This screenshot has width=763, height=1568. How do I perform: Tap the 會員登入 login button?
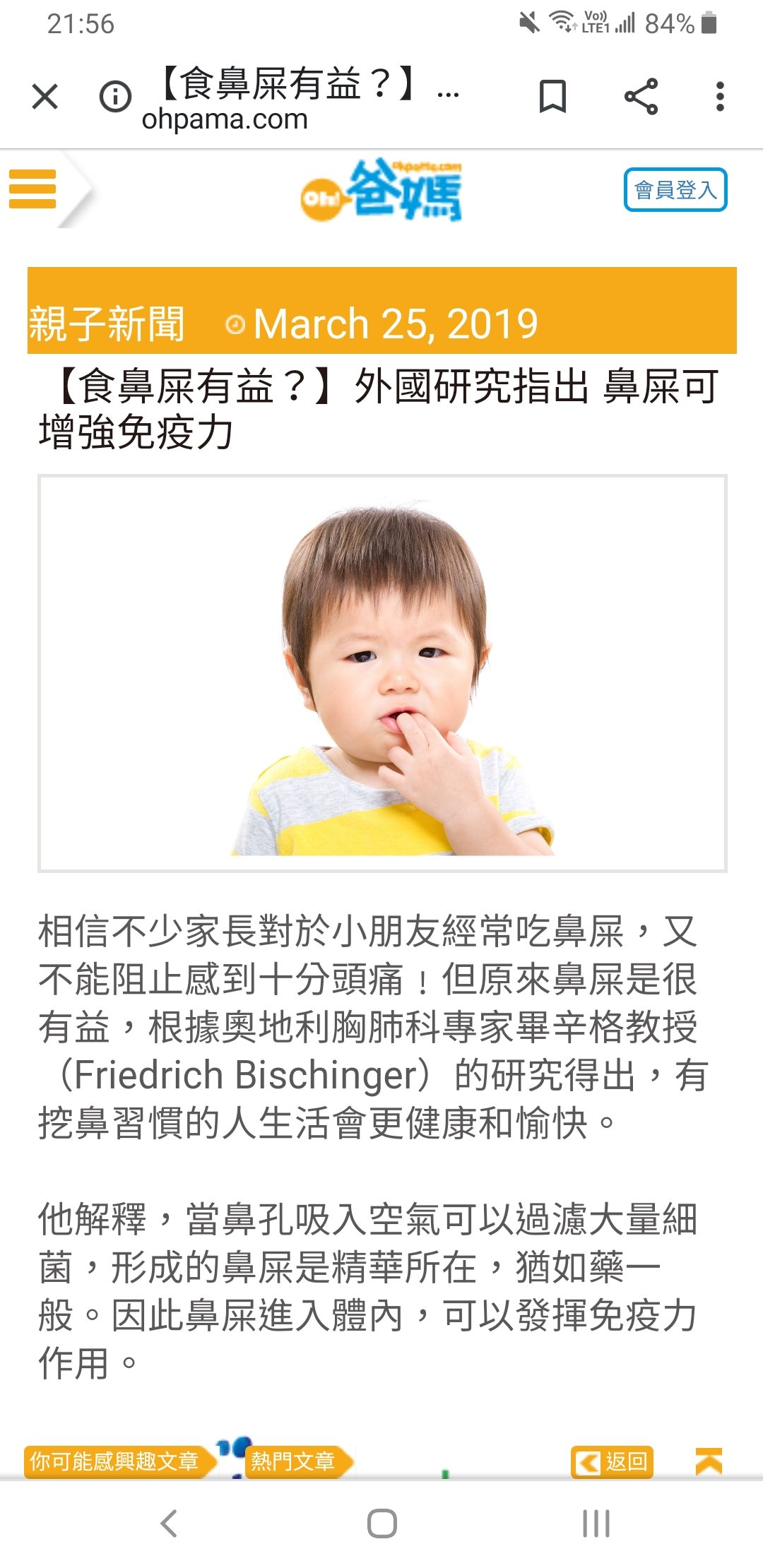[x=675, y=189]
